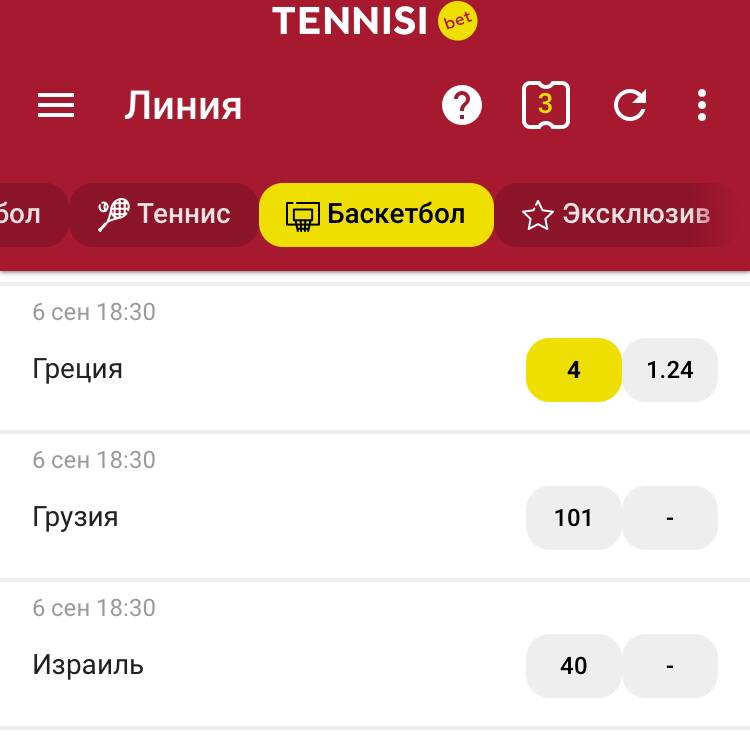Switch to the Эксклюзив tab
The height and width of the screenshot is (738, 750).
click(616, 214)
